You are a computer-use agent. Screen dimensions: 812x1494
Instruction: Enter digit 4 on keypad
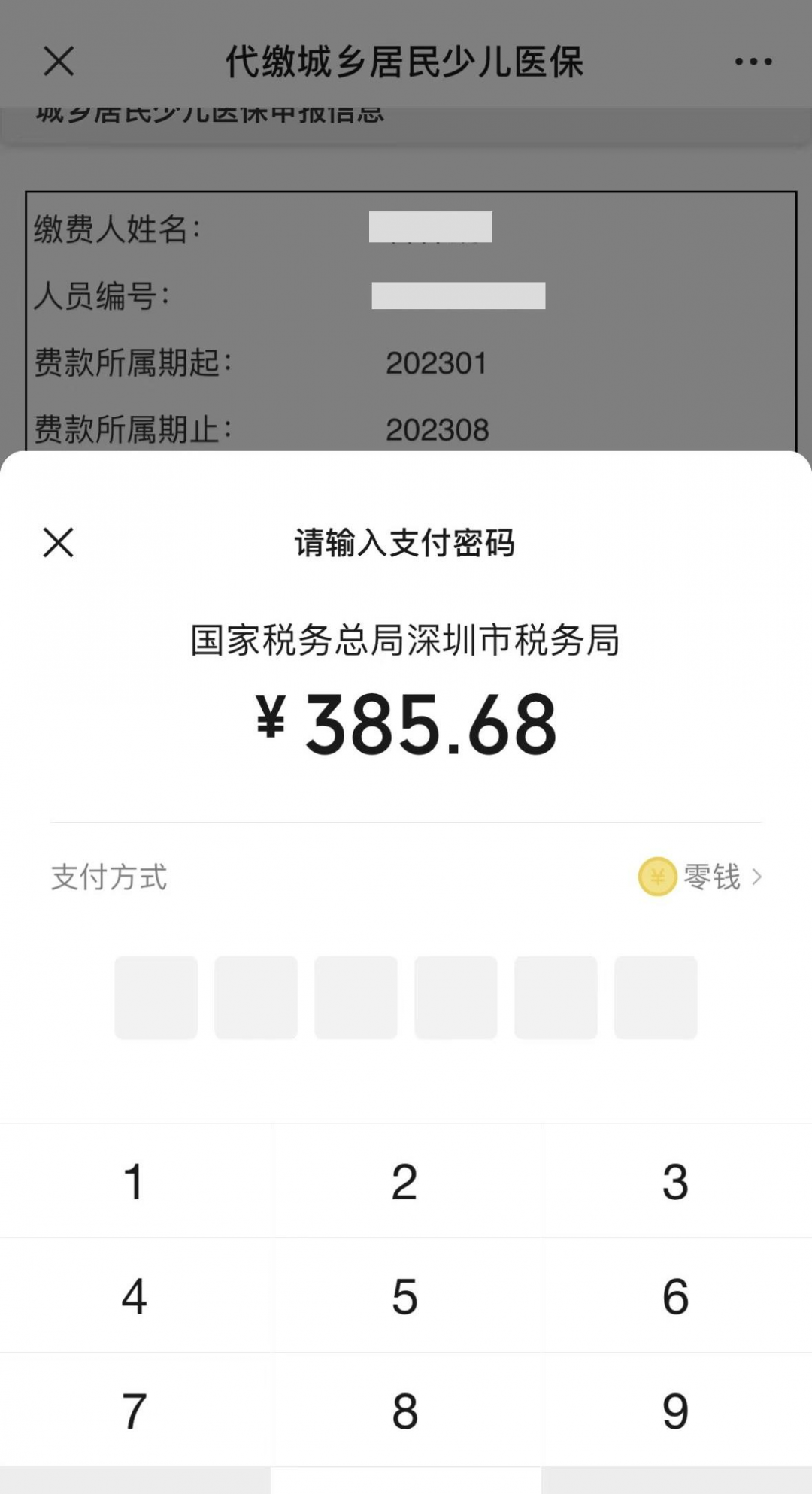click(x=135, y=1296)
